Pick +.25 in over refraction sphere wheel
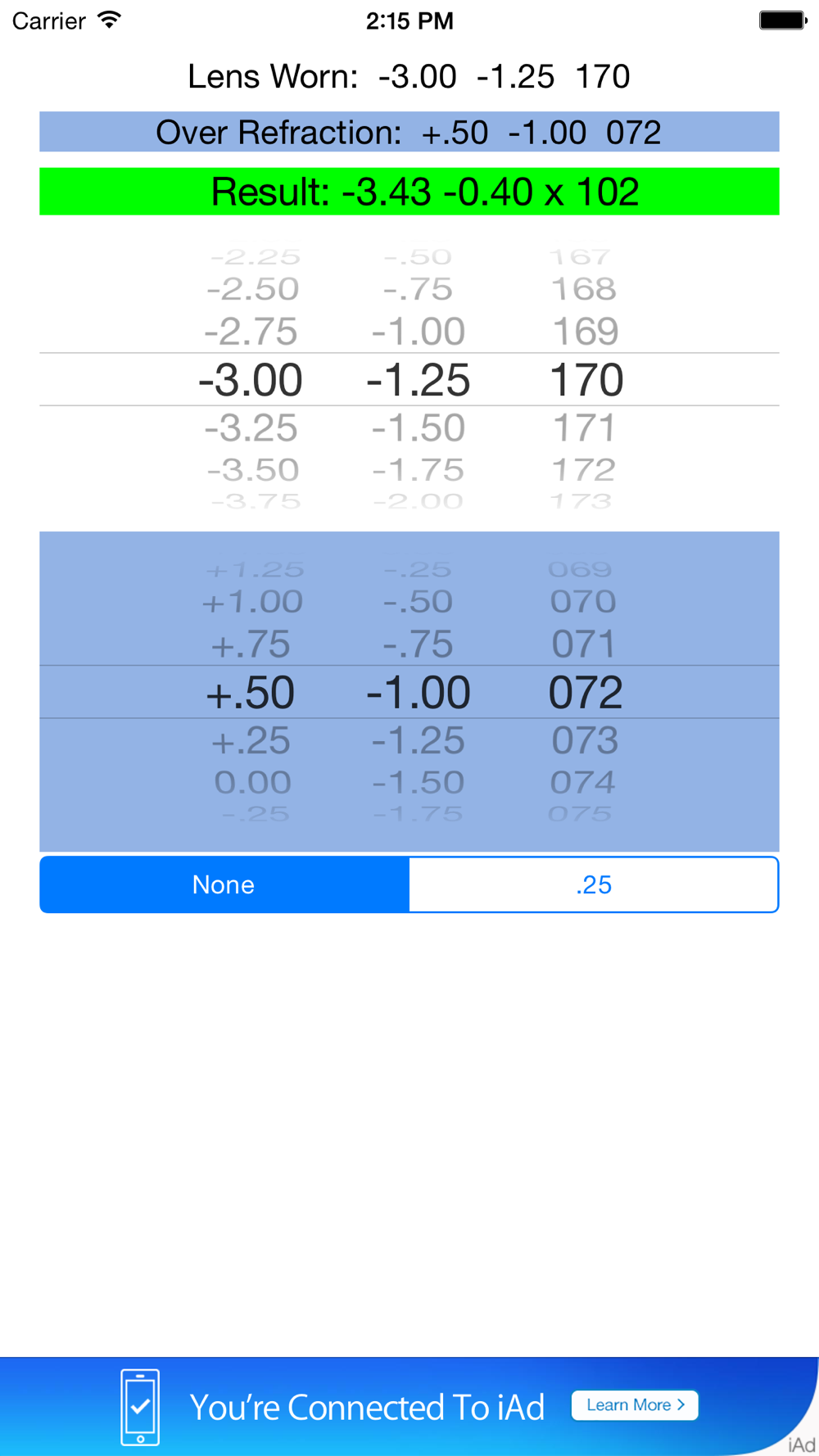Image resolution: width=819 pixels, height=1456 pixels. (251, 741)
